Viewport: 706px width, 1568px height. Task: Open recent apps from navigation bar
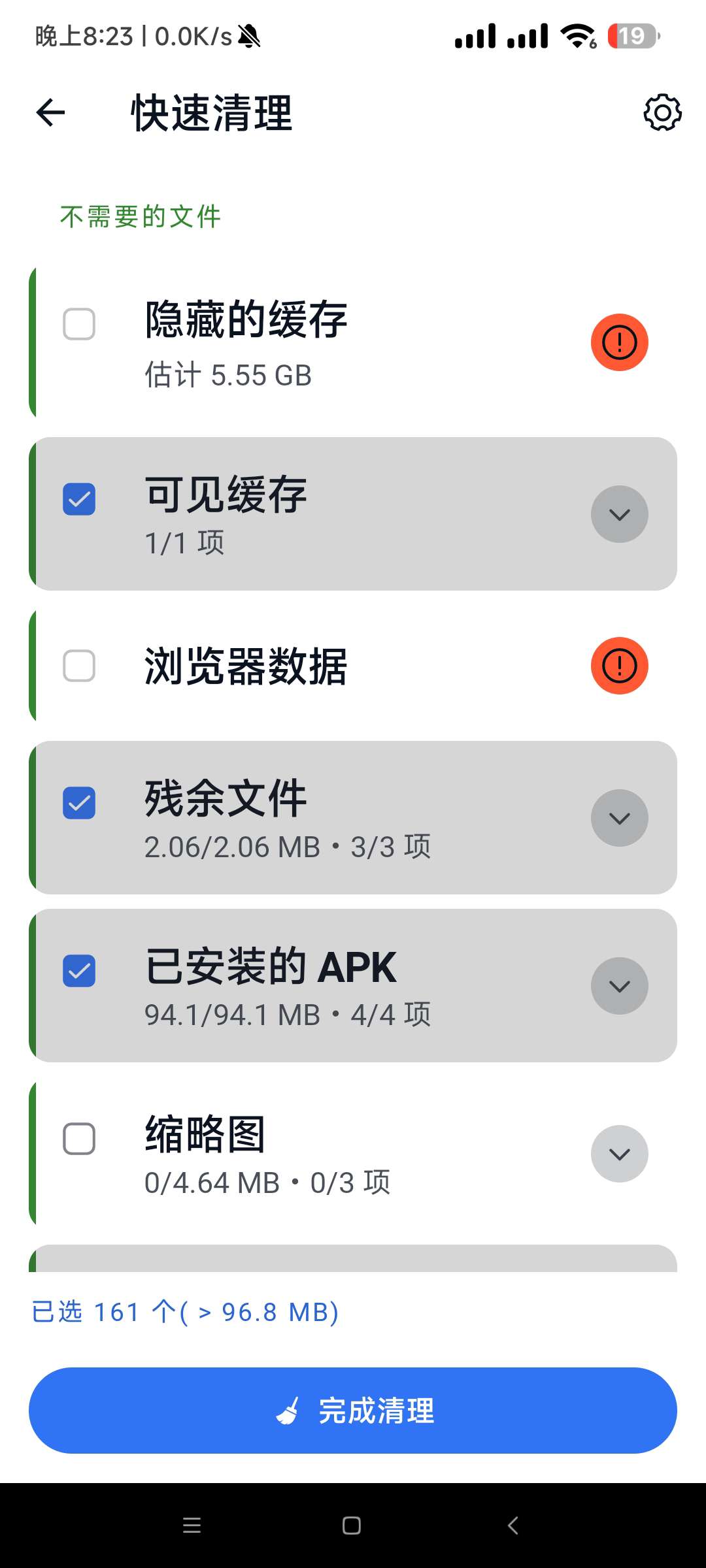tap(192, 1526)
